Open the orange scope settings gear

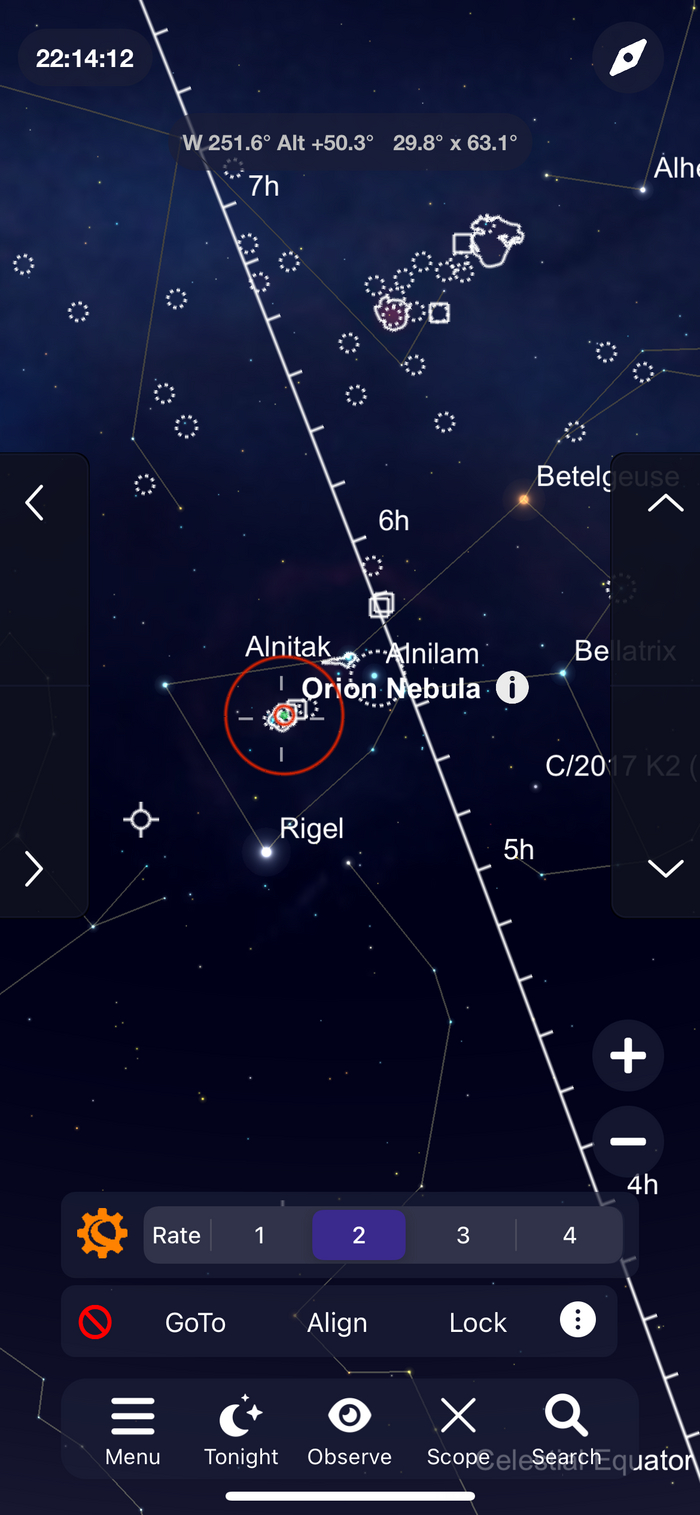(103, 1234)
